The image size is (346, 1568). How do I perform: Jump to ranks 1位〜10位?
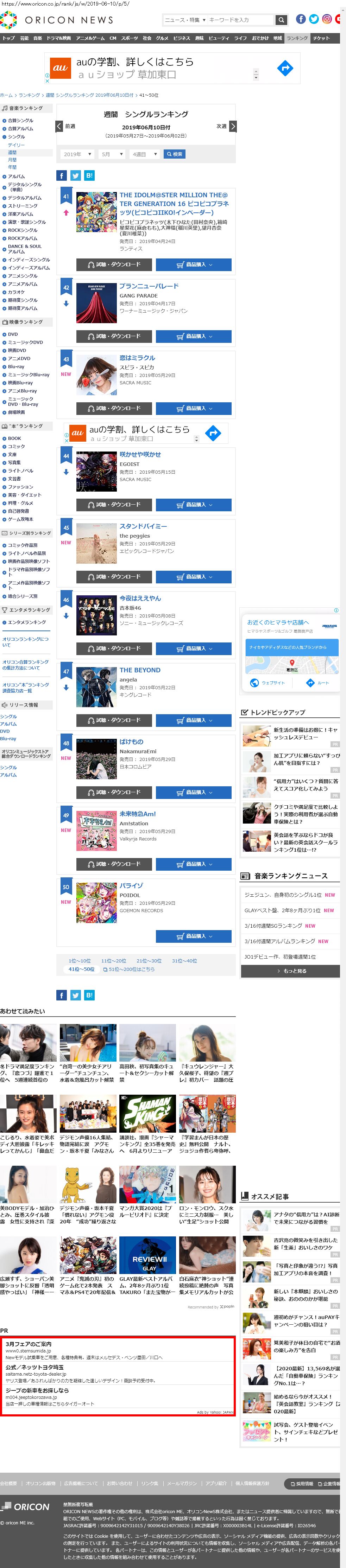pos(79,960)
